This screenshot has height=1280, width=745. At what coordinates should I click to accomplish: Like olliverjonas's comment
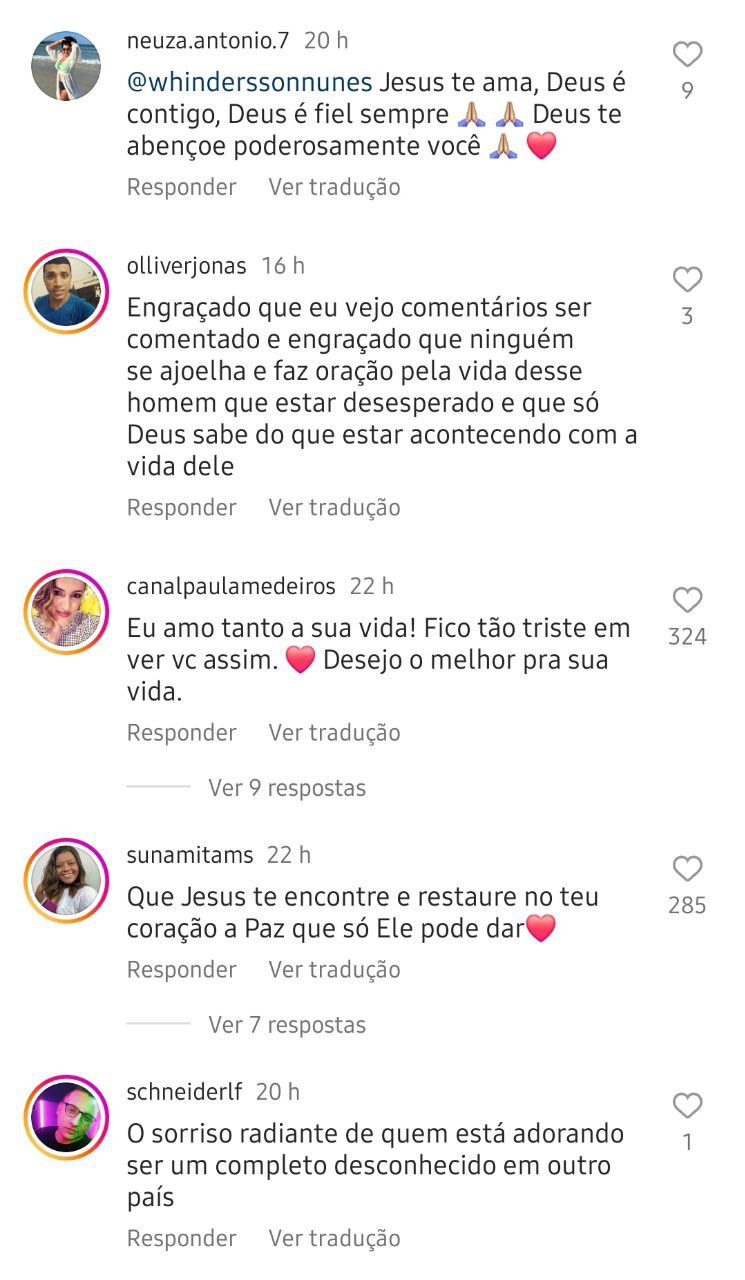click(x=687, y=279)
